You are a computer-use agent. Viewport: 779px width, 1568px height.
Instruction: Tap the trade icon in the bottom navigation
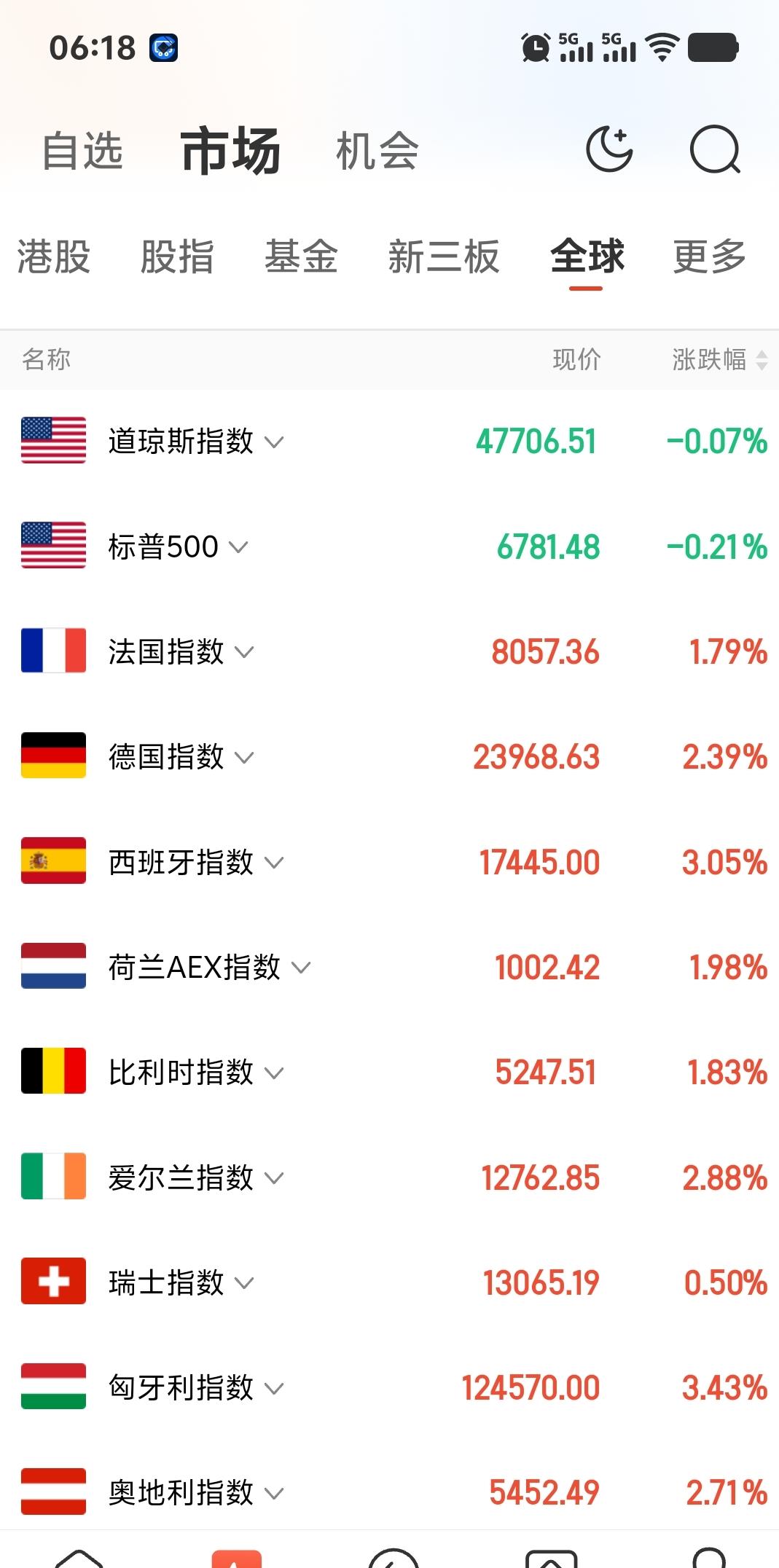point(548,1559)
